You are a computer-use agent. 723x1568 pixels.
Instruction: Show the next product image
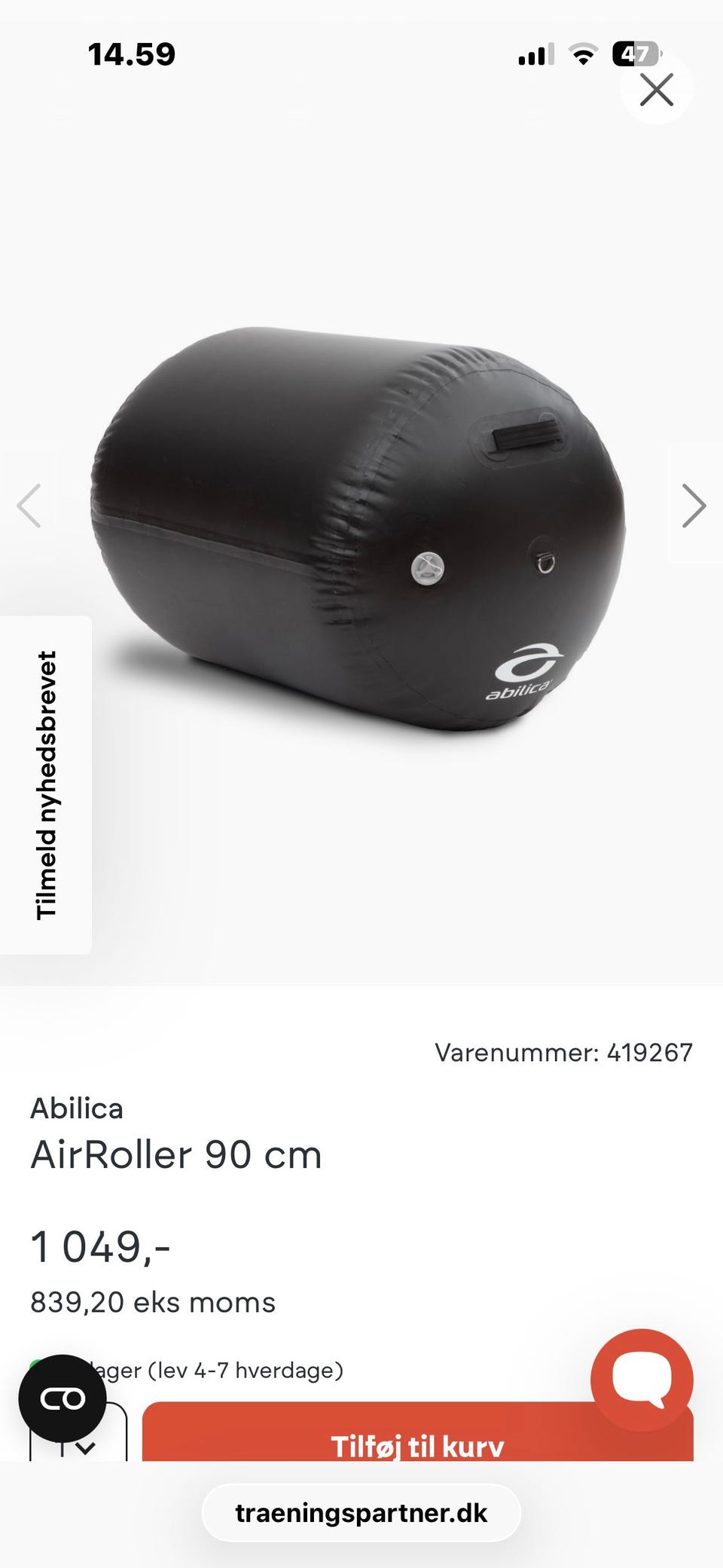(692, 507)
